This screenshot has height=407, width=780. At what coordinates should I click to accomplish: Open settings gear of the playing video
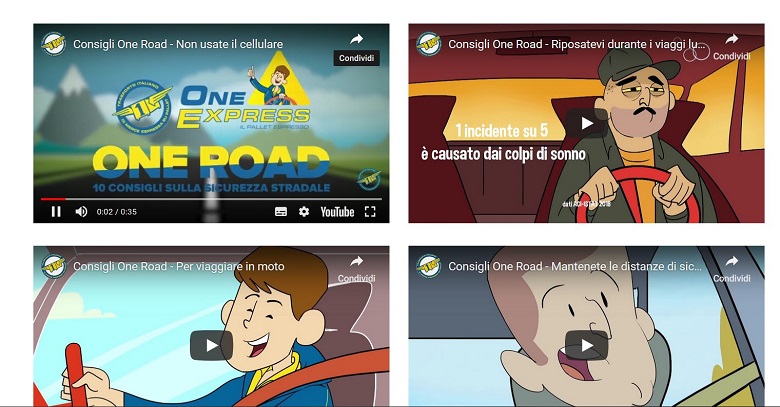tap(304, 212)
